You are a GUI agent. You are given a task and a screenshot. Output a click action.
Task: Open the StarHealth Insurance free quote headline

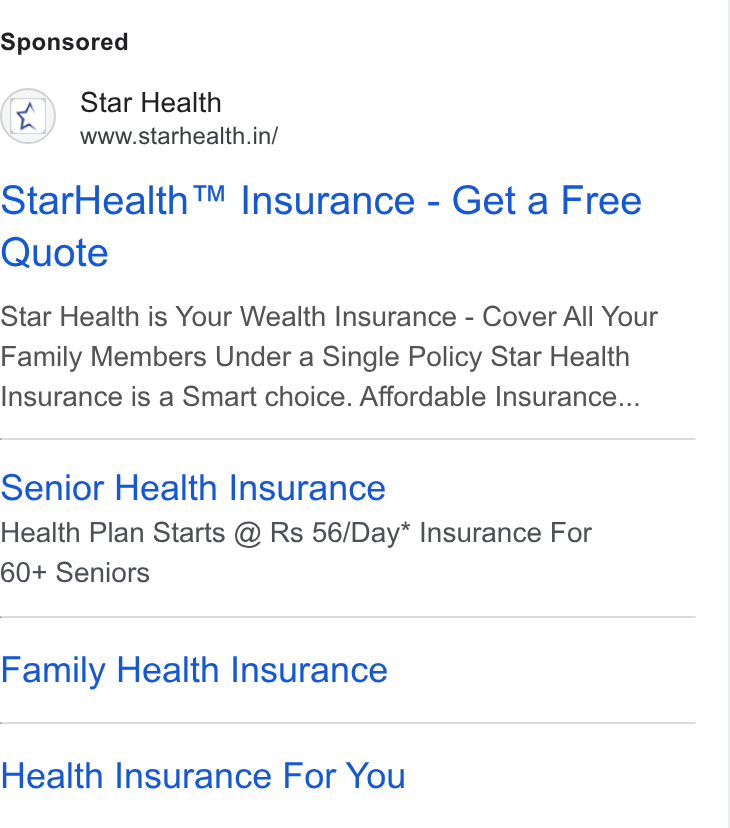coord(321,226)
